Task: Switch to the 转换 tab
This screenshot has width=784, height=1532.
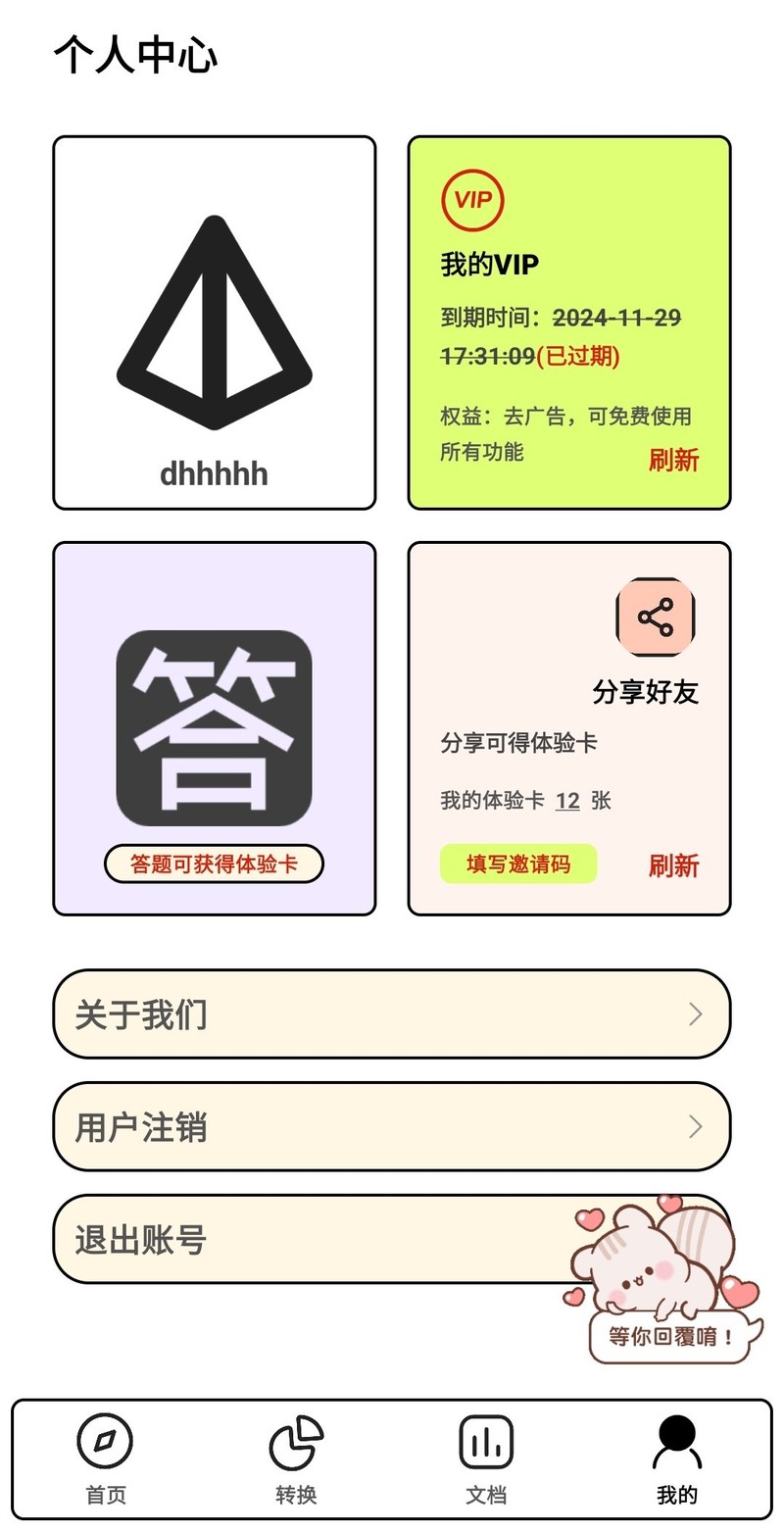Action: click(296, 1459)
